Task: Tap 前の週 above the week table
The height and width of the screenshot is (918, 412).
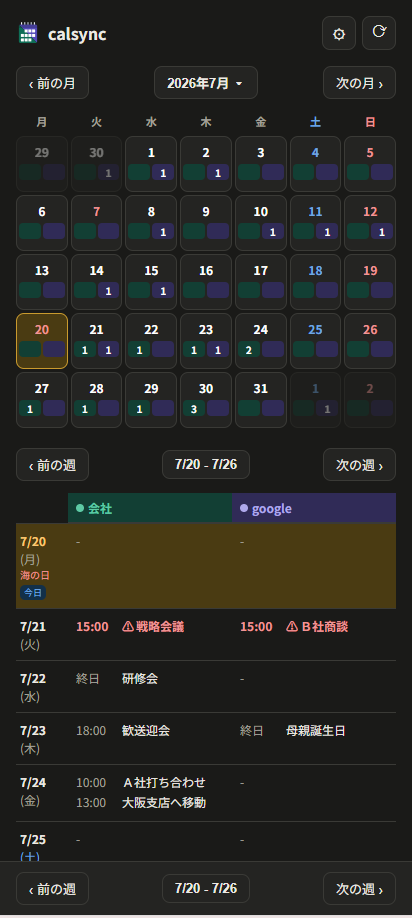Action: click(x=53, y=465)
